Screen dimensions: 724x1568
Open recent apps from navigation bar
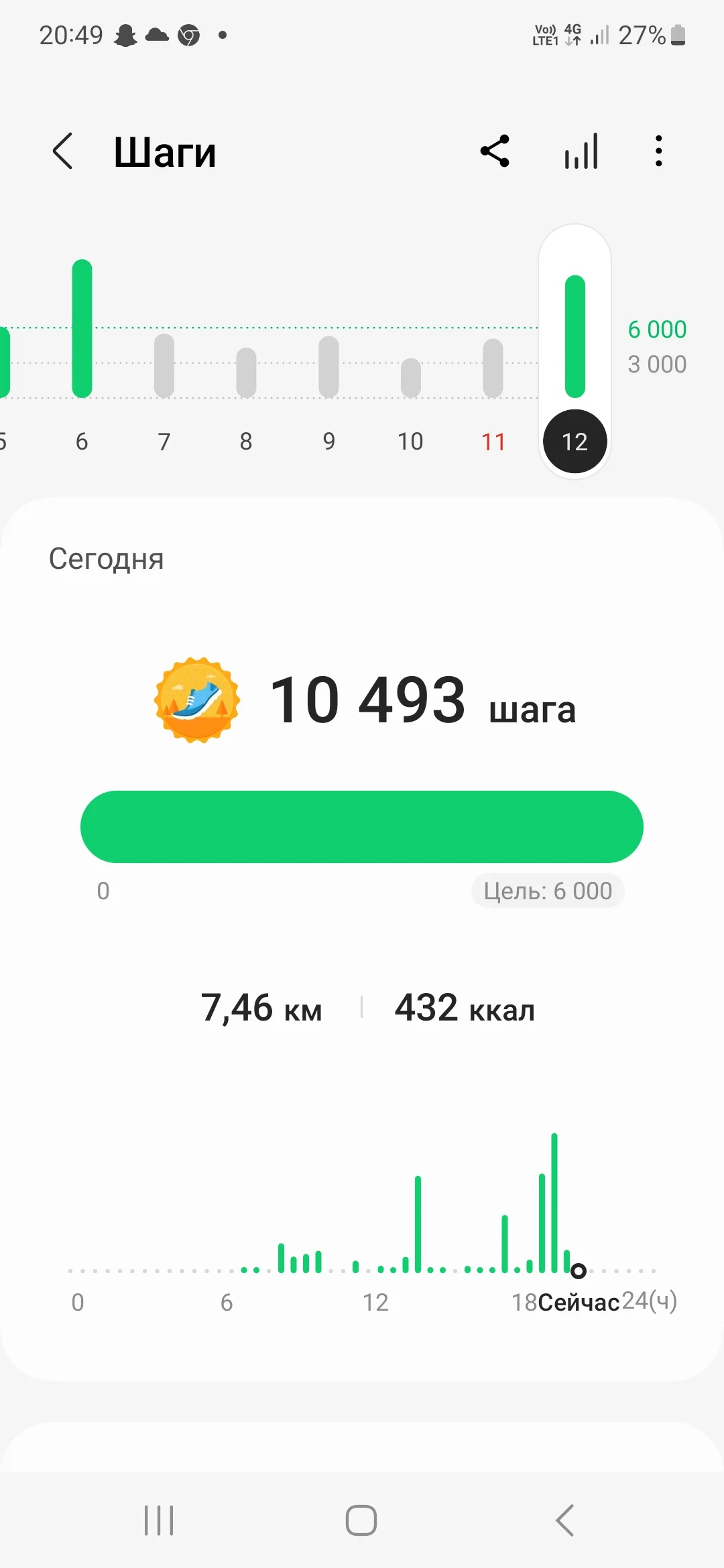(x=159, y=1520)
